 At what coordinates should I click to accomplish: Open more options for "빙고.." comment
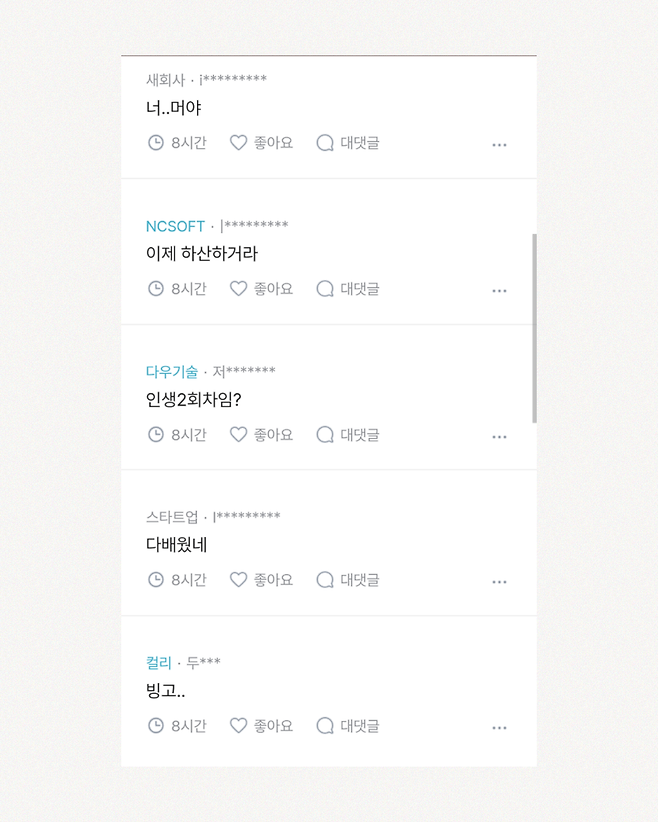click(x=499, y=728)
